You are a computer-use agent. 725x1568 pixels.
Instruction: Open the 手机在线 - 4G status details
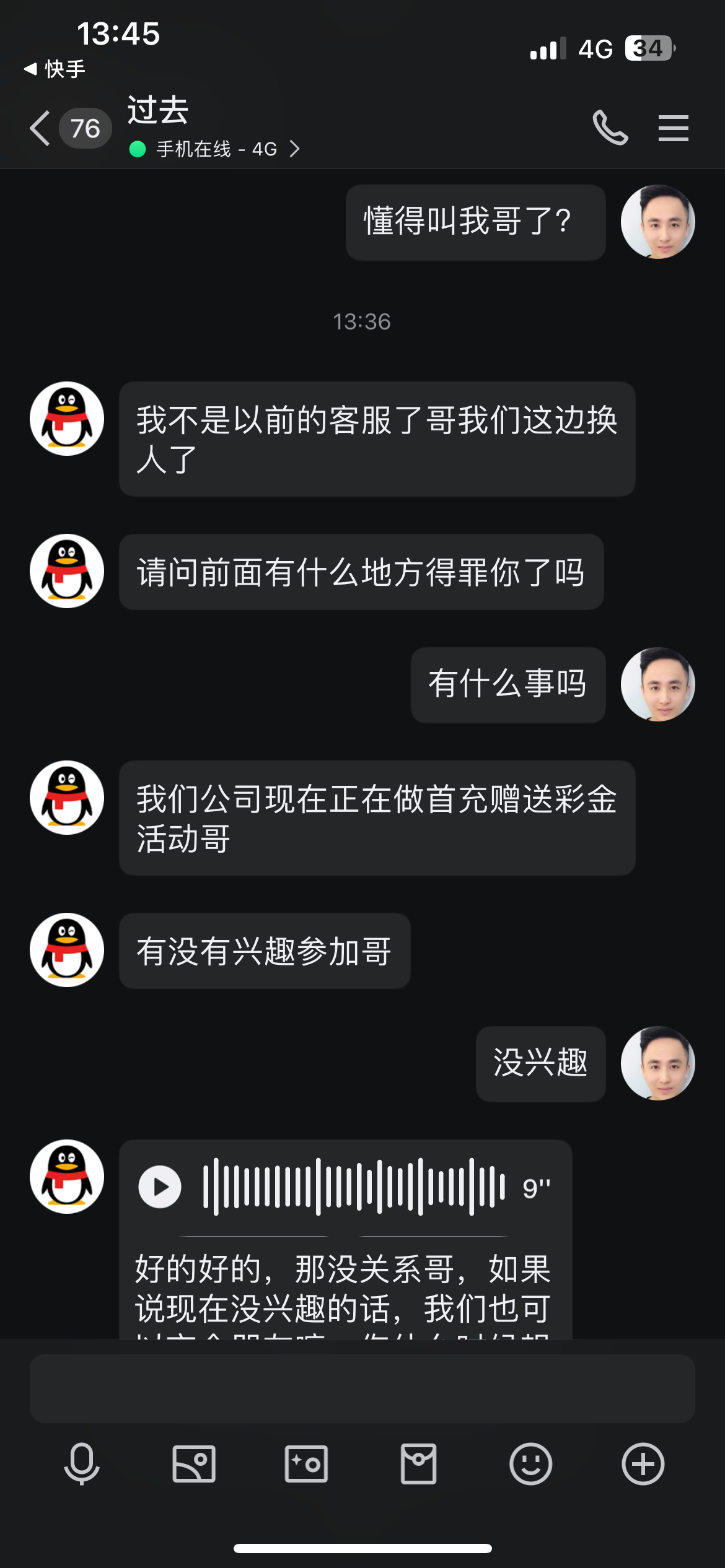(x=216, y=149)
